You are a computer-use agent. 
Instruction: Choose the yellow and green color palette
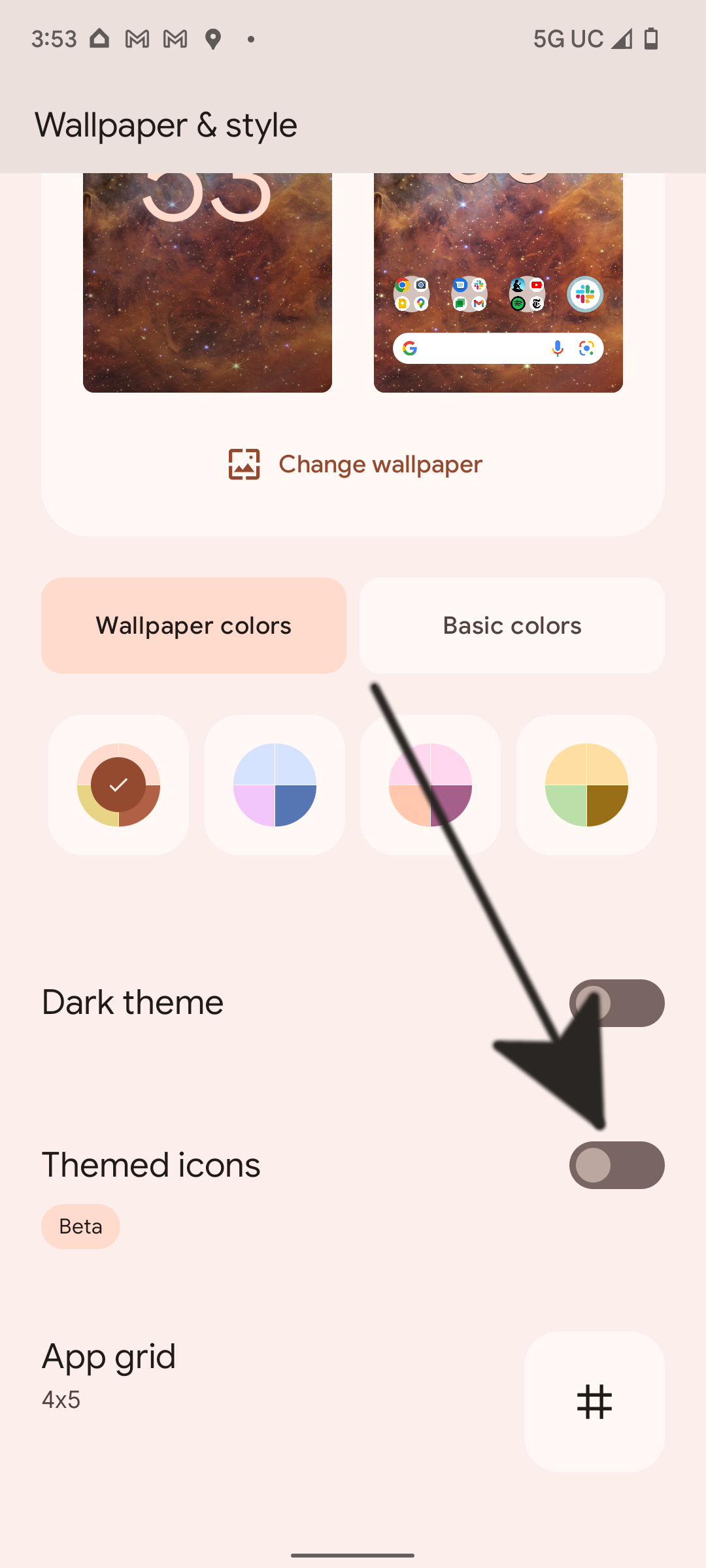pyautogui.click(x=586, y=785)
